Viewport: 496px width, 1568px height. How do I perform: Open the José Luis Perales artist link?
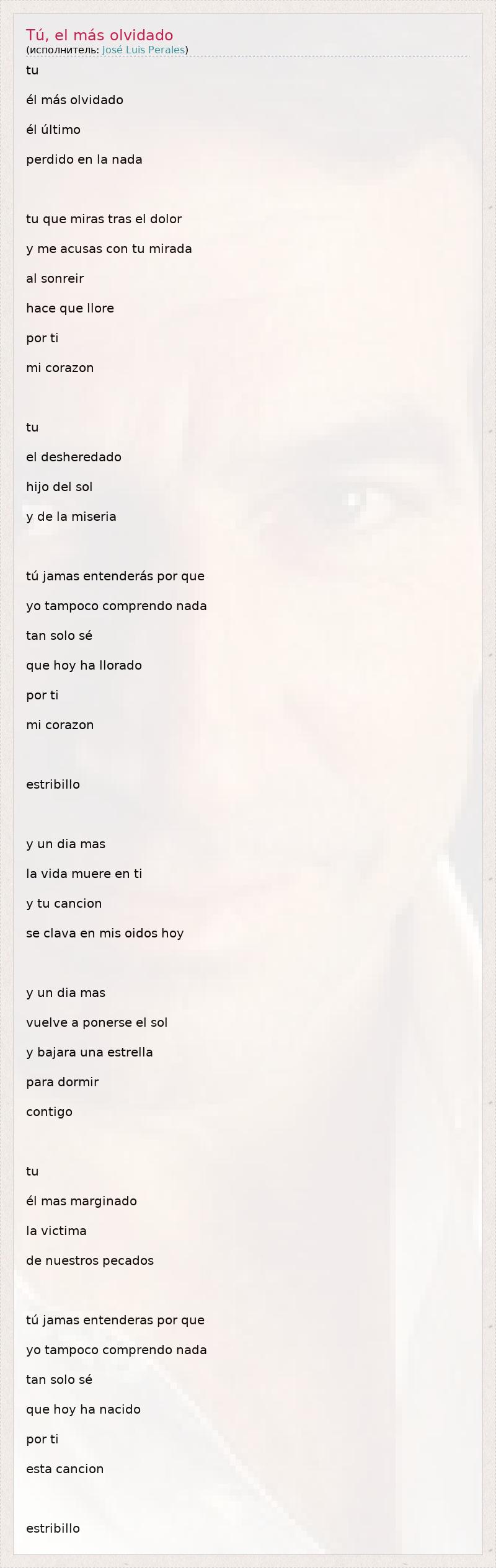click(143, 50)
